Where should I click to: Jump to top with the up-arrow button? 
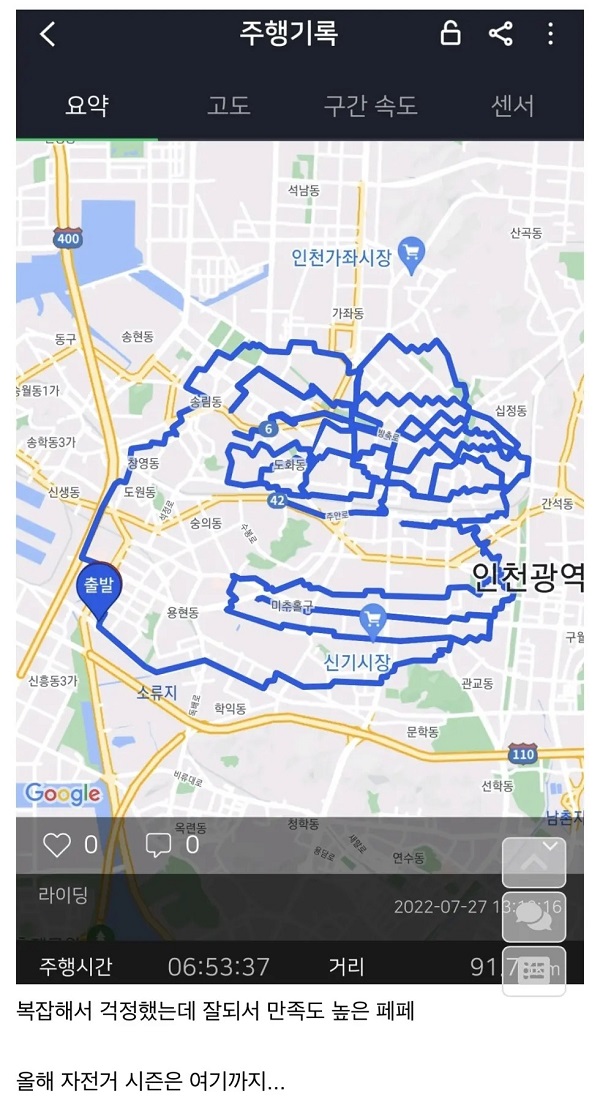tap(533, 862)
